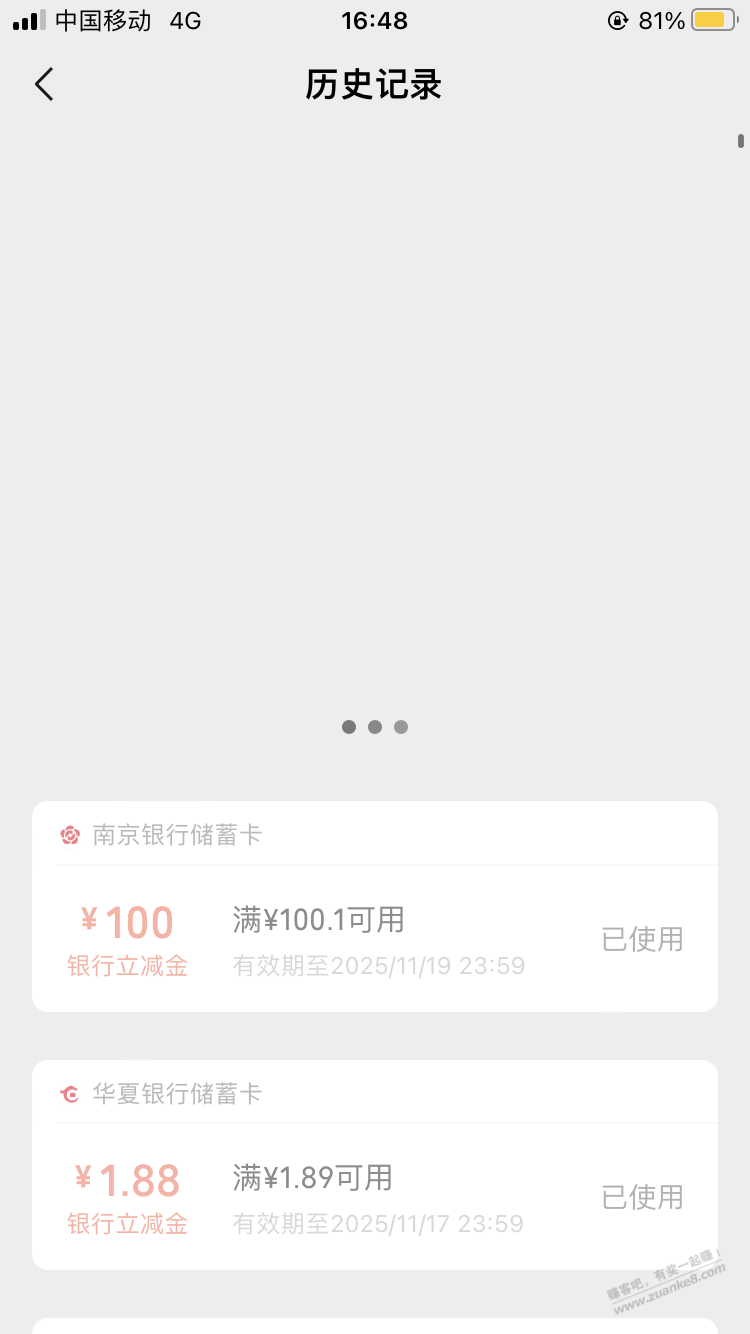Go back from the 历史记录 page
The height and width of the screenshot is (1334, 750).
click(x=44, y=85)
